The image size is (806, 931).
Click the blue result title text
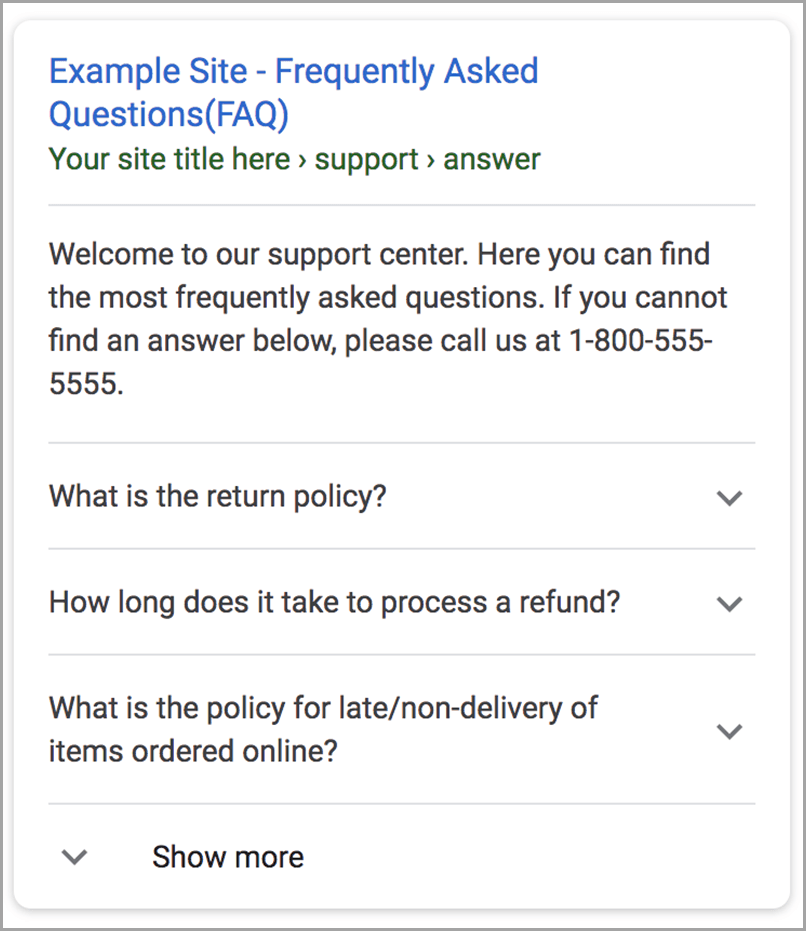[292, 71]
